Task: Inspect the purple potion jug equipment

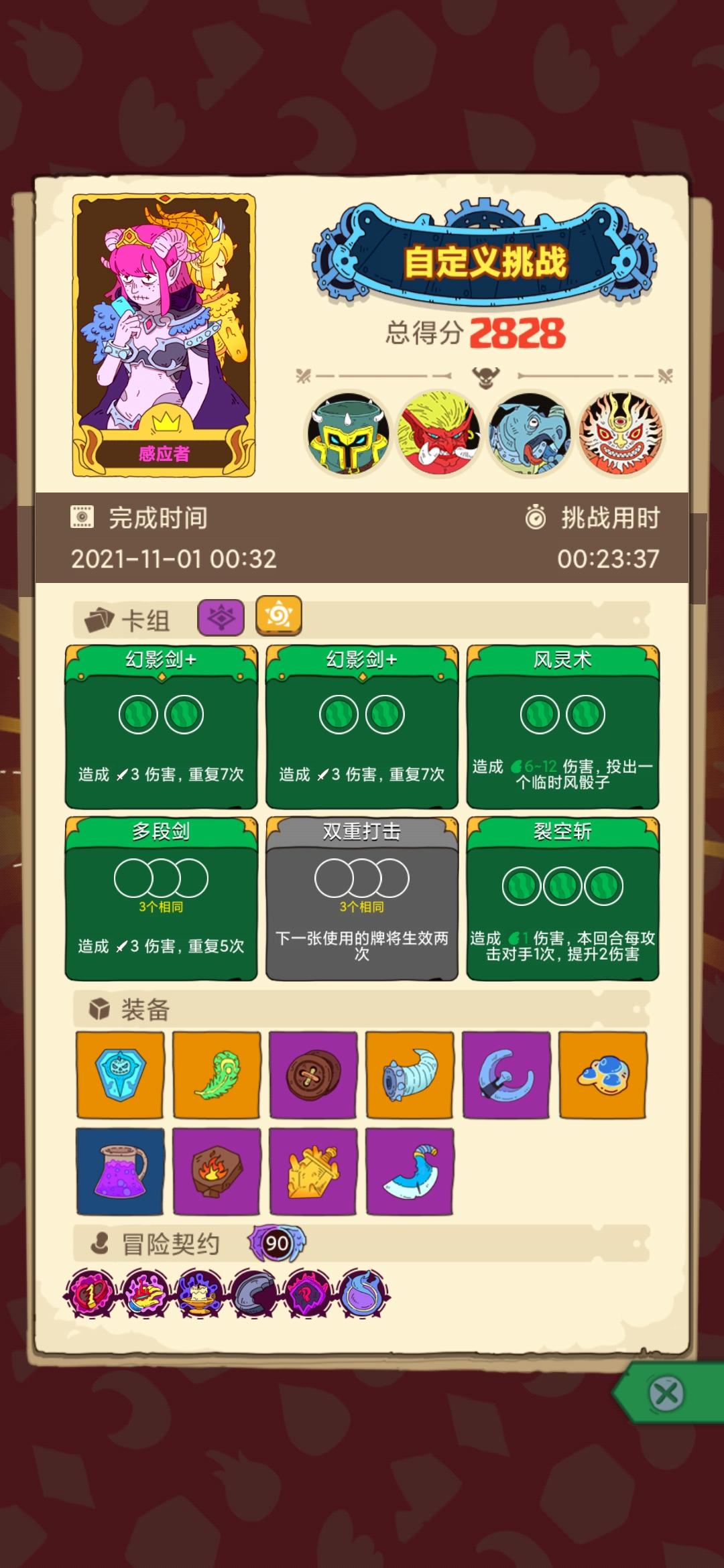Action: pyautogui.click(x=120, y=1171)
